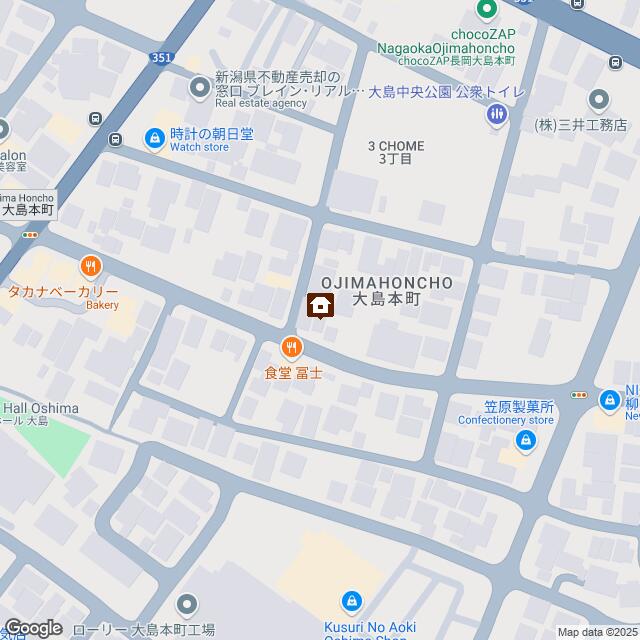640x640 pixels.
Task: Open the タカナベーカリー bakery pin
Action: [91, 267]
